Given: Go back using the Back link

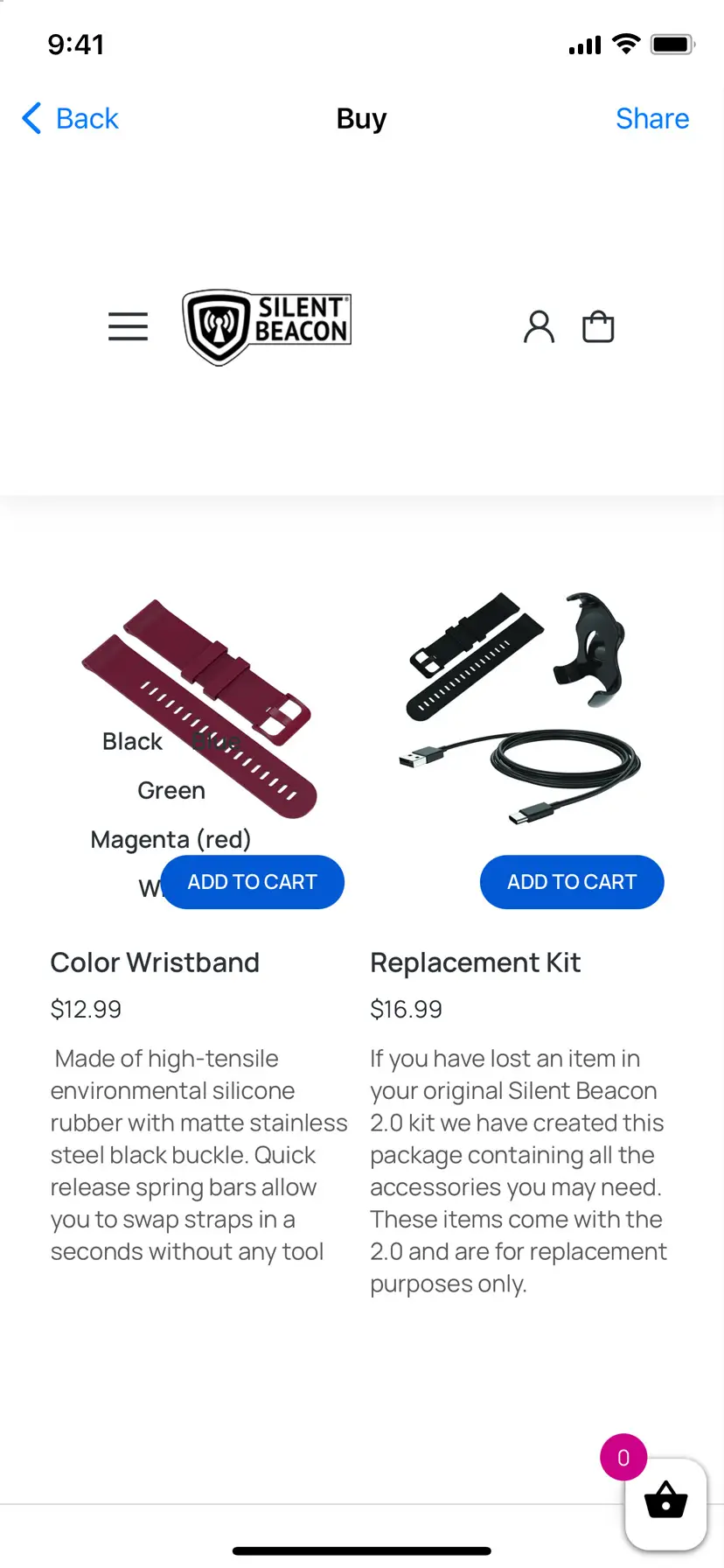Looking at the screenshot, I should [x=87, y=118].
